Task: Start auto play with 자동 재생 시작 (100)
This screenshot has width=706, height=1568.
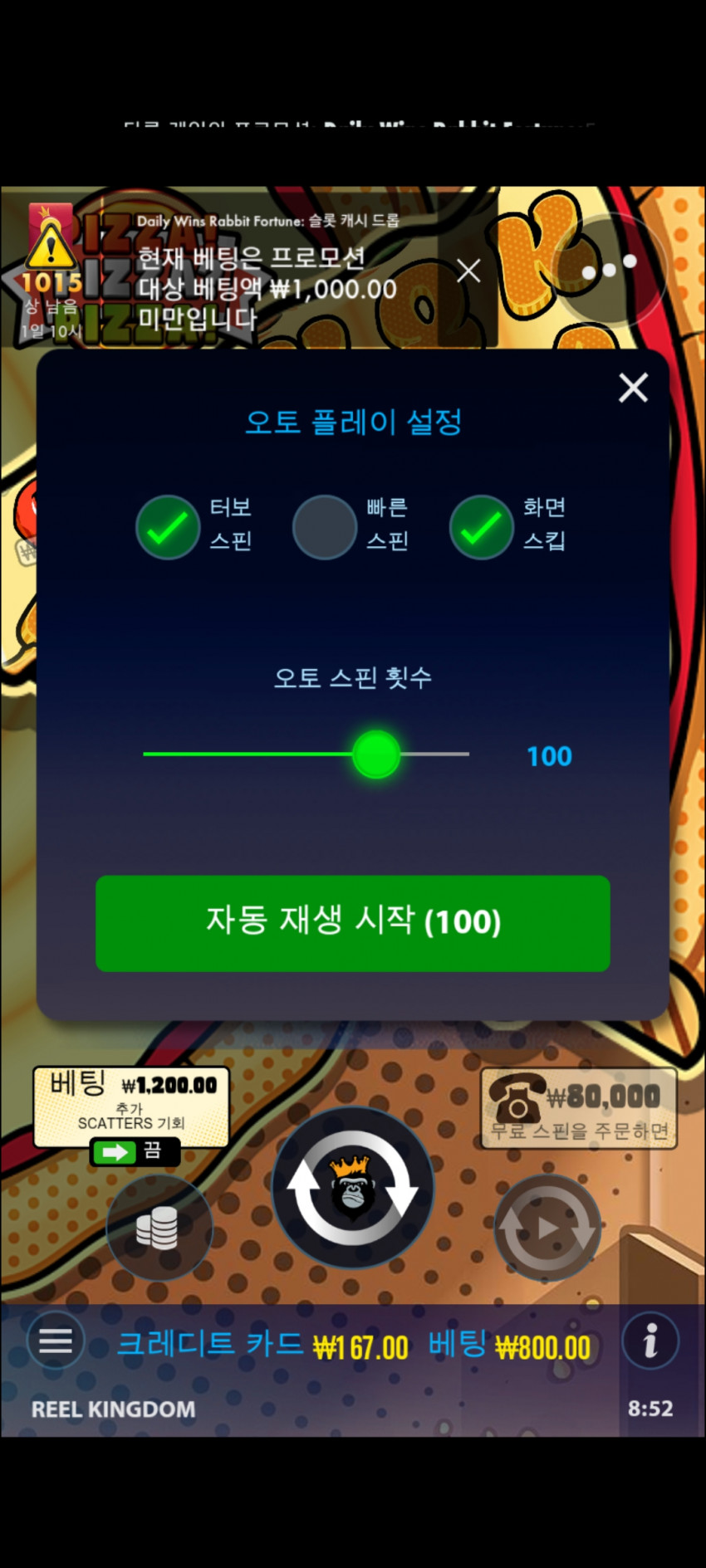Action: pos(353,923)
